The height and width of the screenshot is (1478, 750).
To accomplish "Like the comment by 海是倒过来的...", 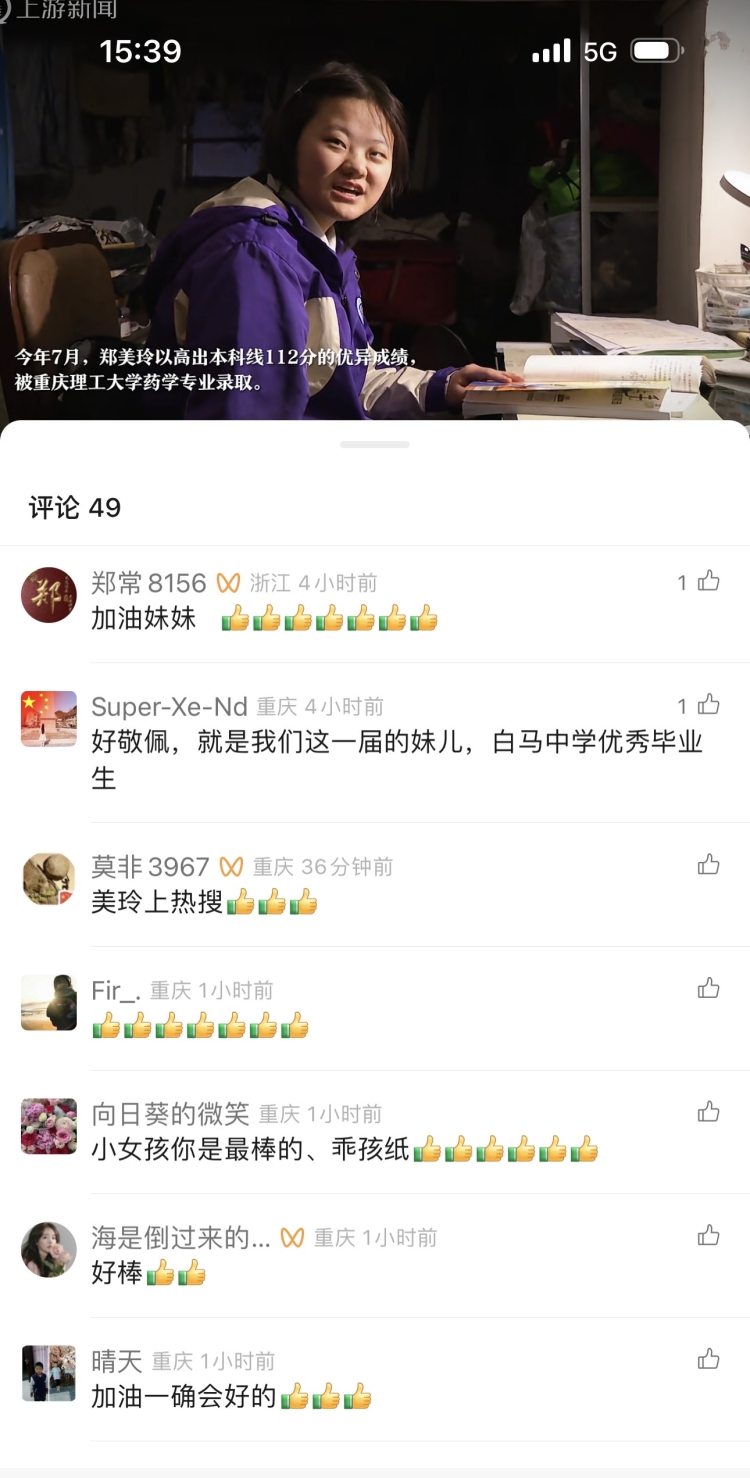I will tap(709, 1236).
